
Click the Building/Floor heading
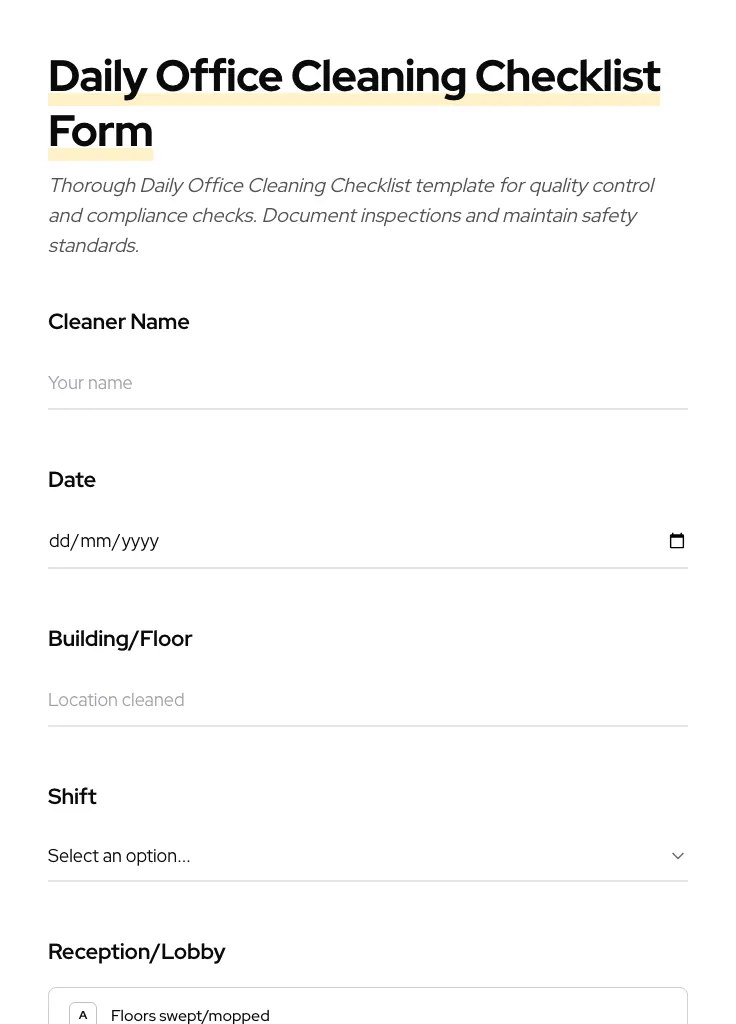click(x=120, y=638)
